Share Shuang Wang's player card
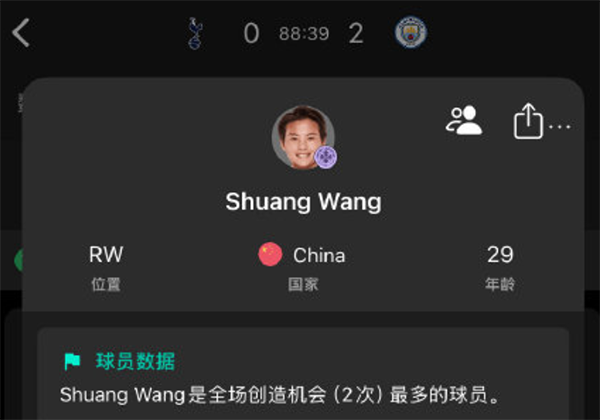This screenshot has height=420, width=600. [x=527, y=122]
